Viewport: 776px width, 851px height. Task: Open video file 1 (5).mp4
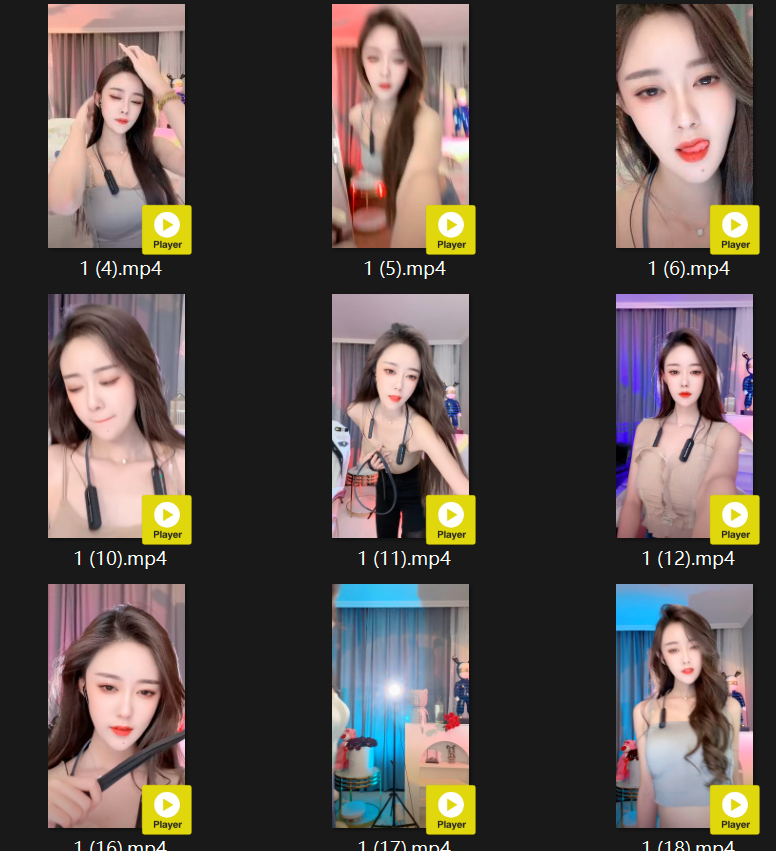[x=400, y=126]
